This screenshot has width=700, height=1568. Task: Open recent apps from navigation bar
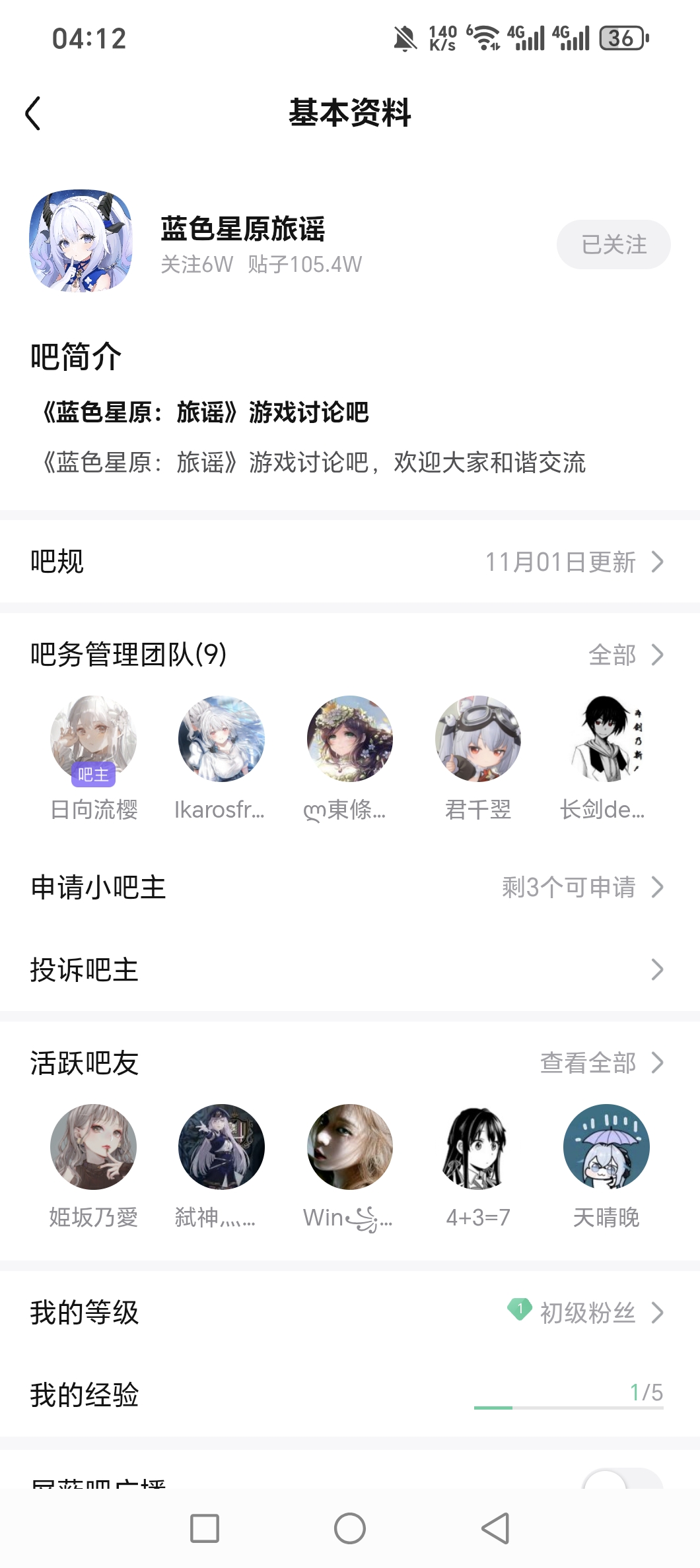[205, 1528]
